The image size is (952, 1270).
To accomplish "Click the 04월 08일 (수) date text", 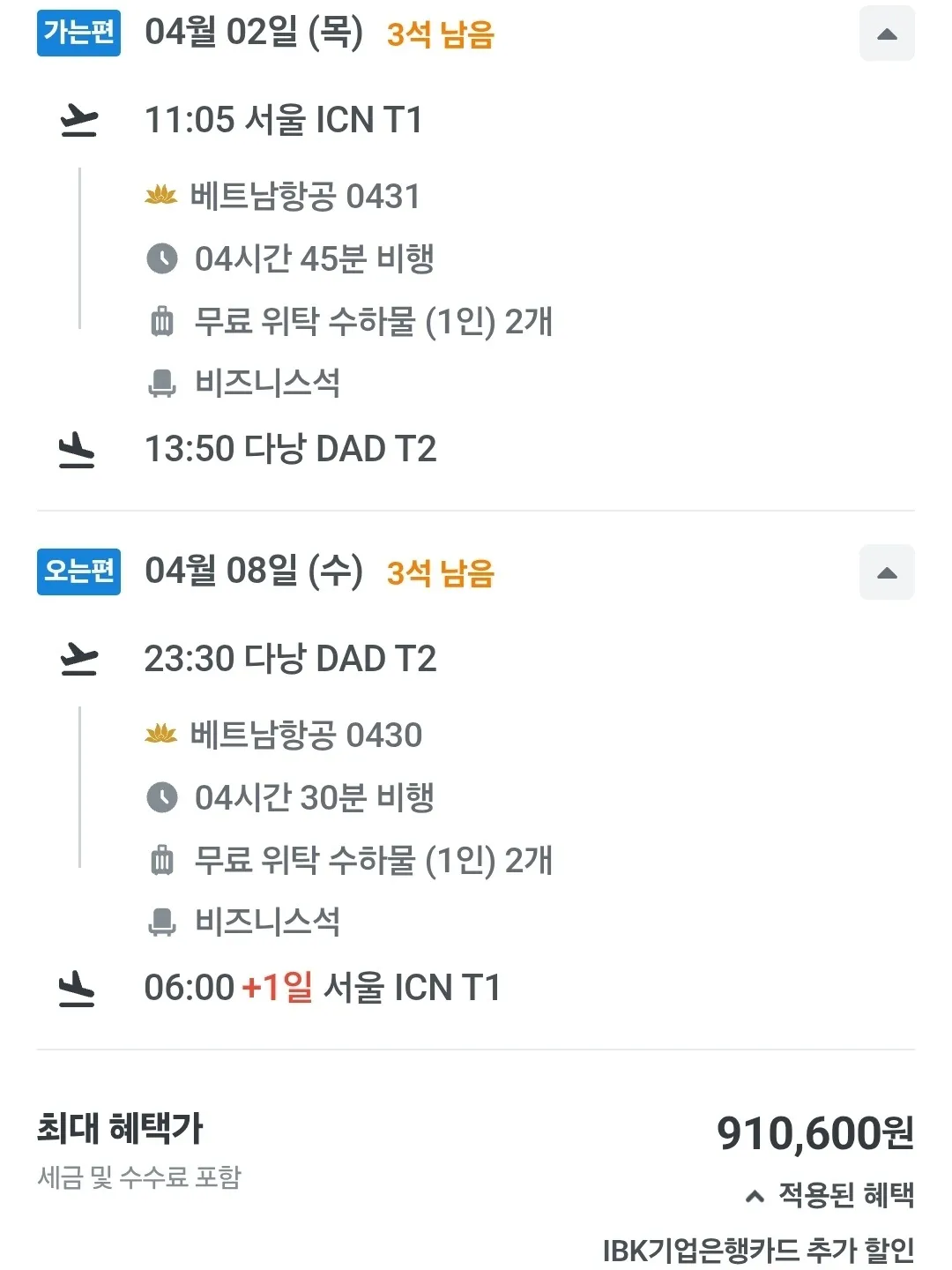I will (x=256, y=572).
